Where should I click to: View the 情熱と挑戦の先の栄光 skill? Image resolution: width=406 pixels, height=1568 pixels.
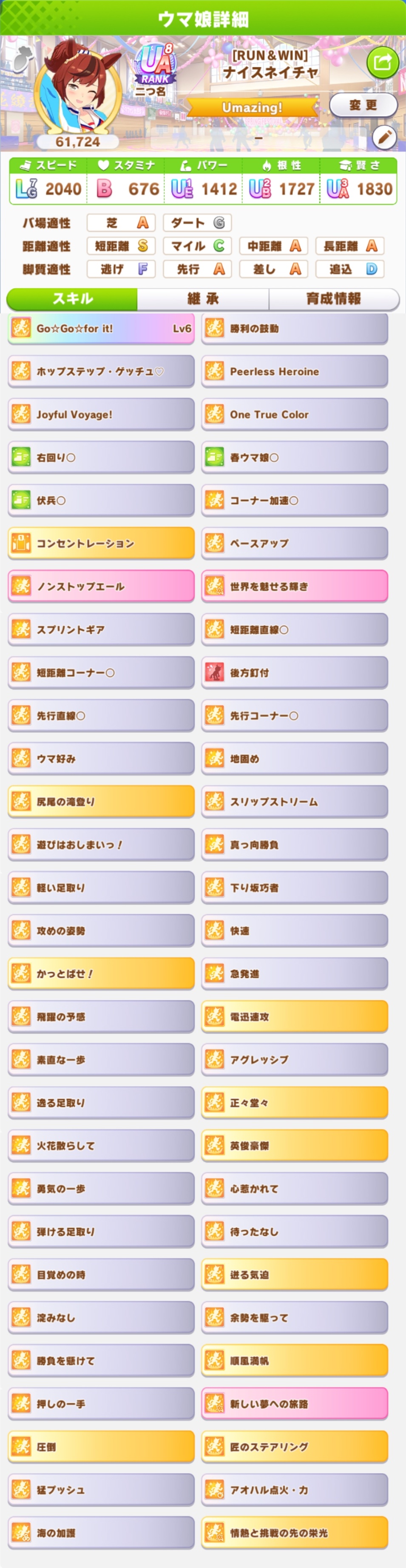tap(295, 1533)
